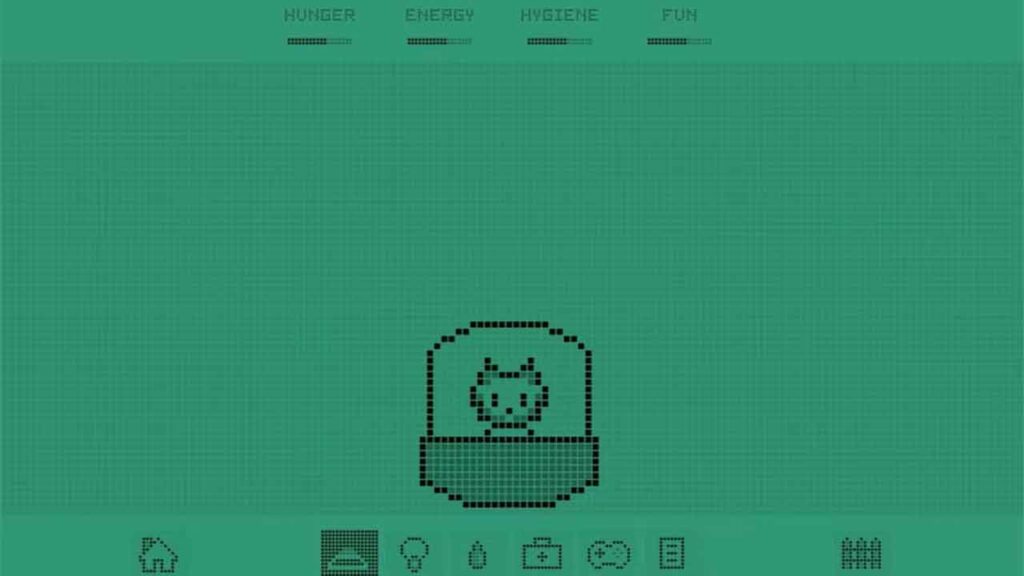The image size is (1024, 576).
Task: Open the fence icon
Action: point(861,553)
